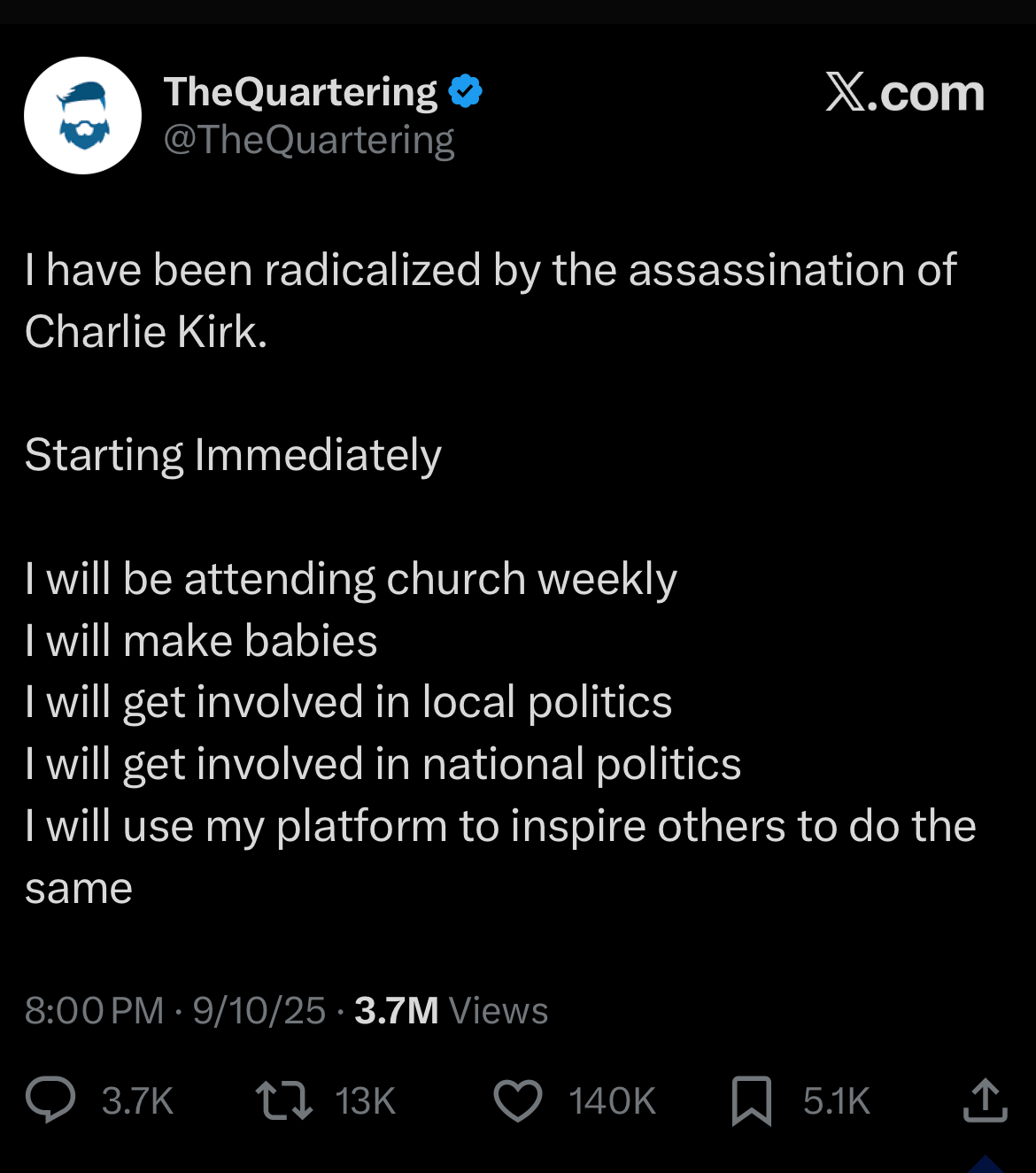Like the post with the heart icon
This screenshot has width=1036, height=1173.
517,1100
